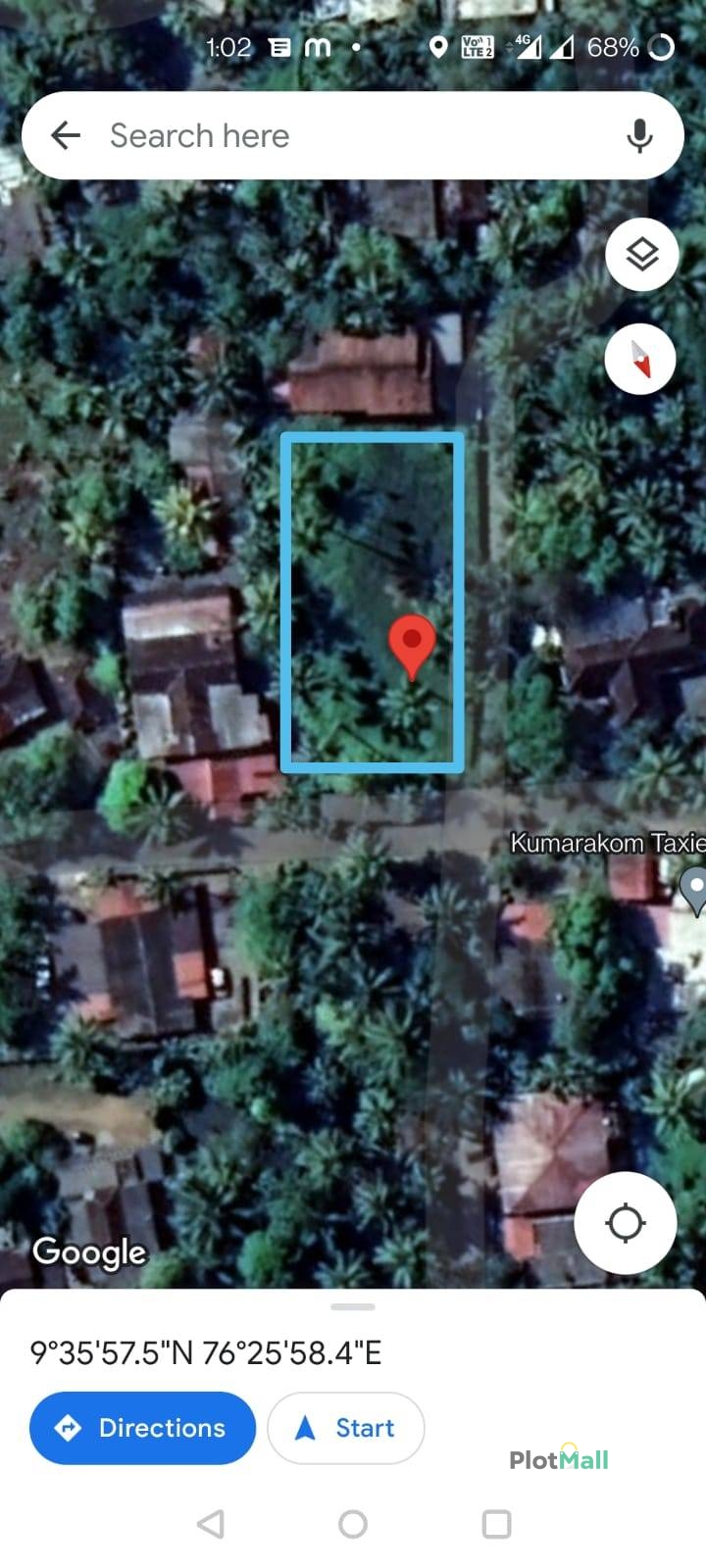The image size is (706, 1568).
Task: Go back using the search bar arrow
Action: pos(65,135)
